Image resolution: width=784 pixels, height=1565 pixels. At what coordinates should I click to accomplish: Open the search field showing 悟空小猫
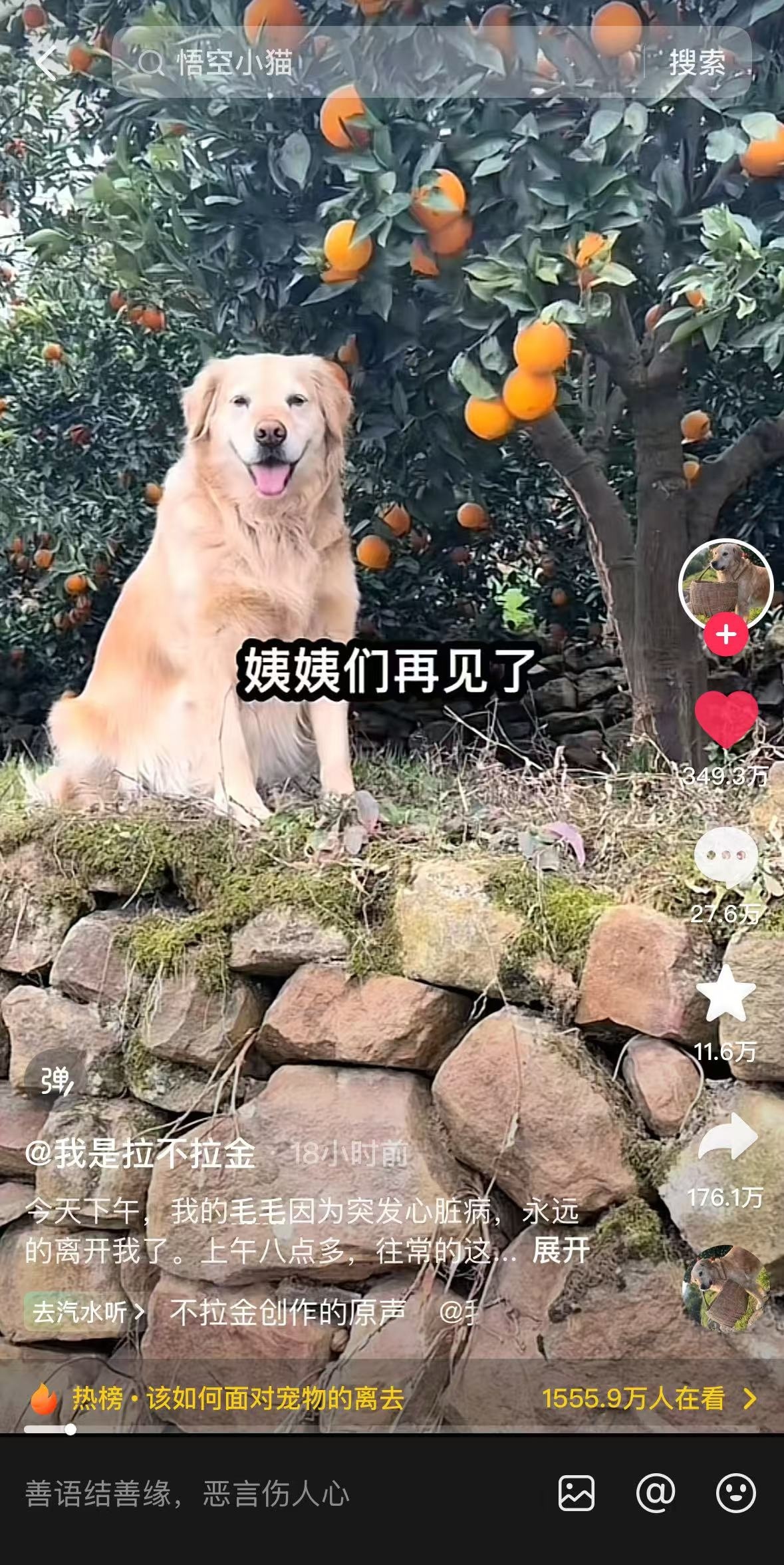(x=372, y=64)
